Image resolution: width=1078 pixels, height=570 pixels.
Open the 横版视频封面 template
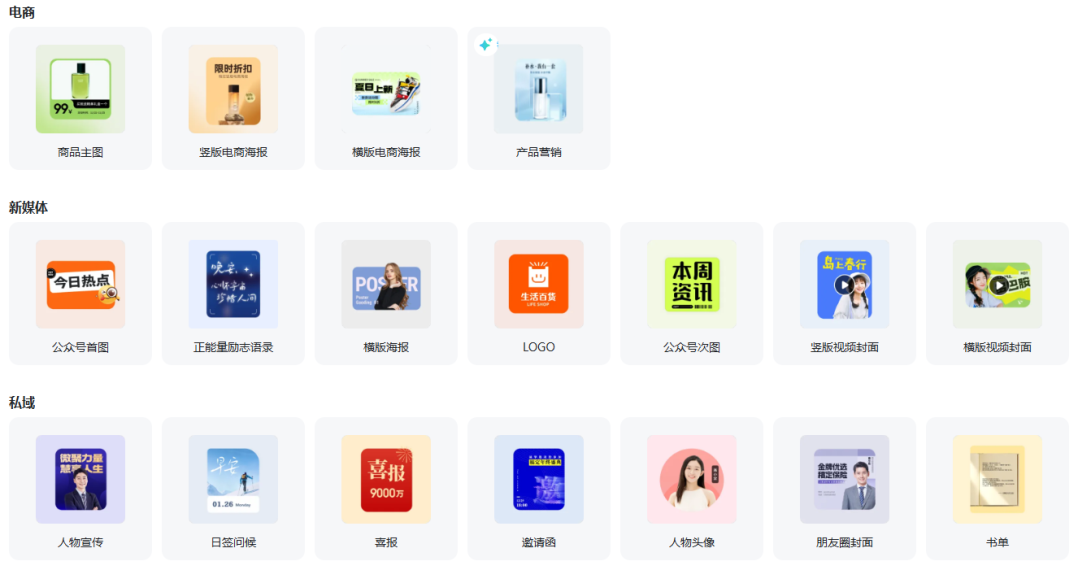pos(997,293)
